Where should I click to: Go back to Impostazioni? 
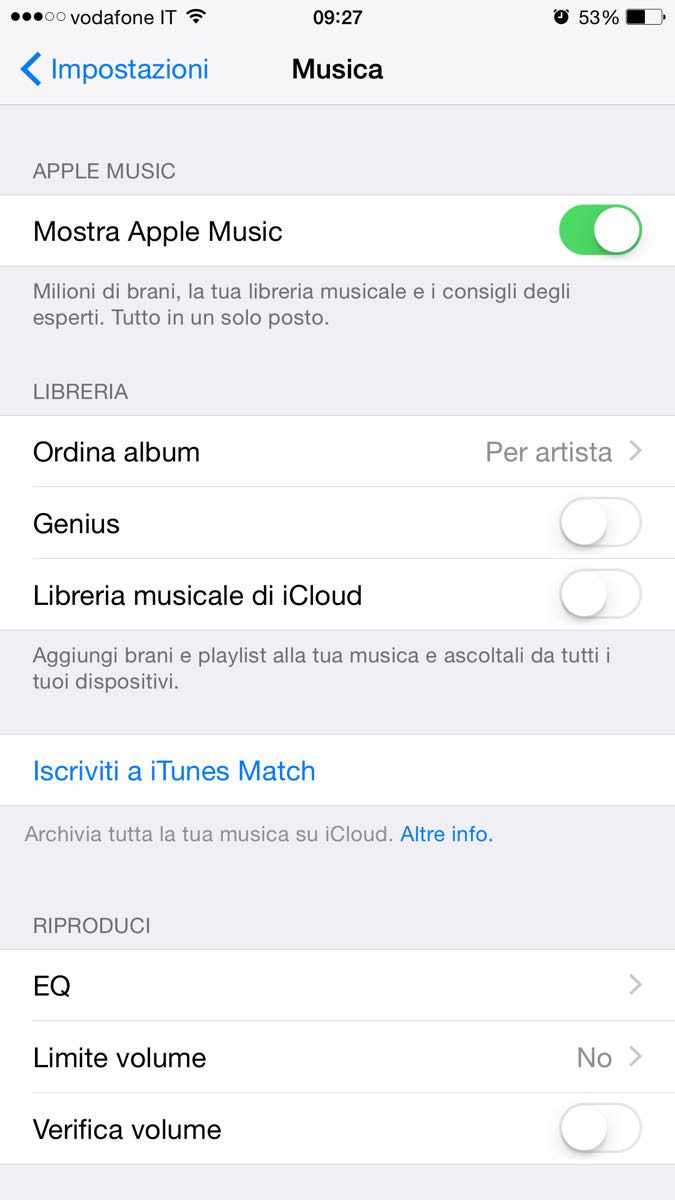[115, 69]
